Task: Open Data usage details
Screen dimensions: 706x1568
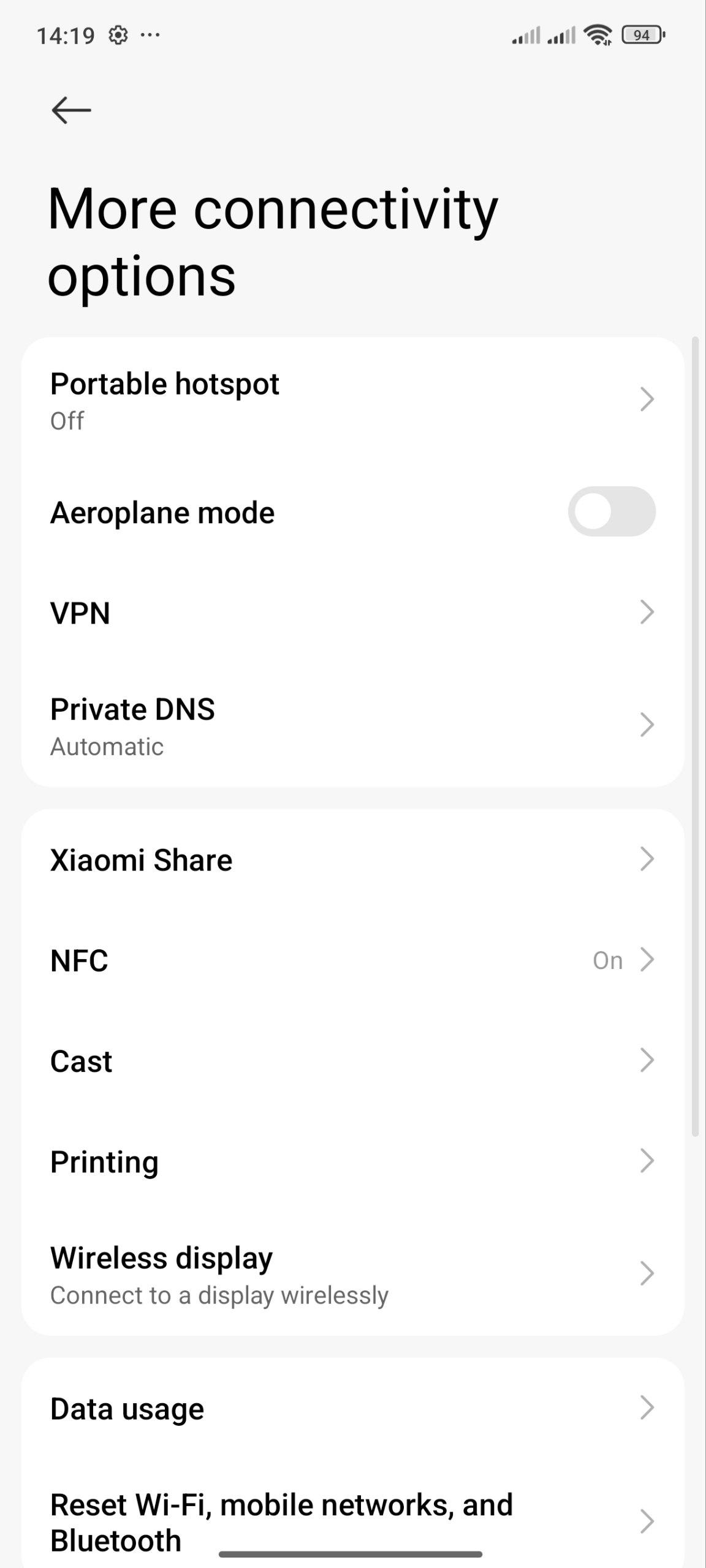Action: pos(353,1408)
